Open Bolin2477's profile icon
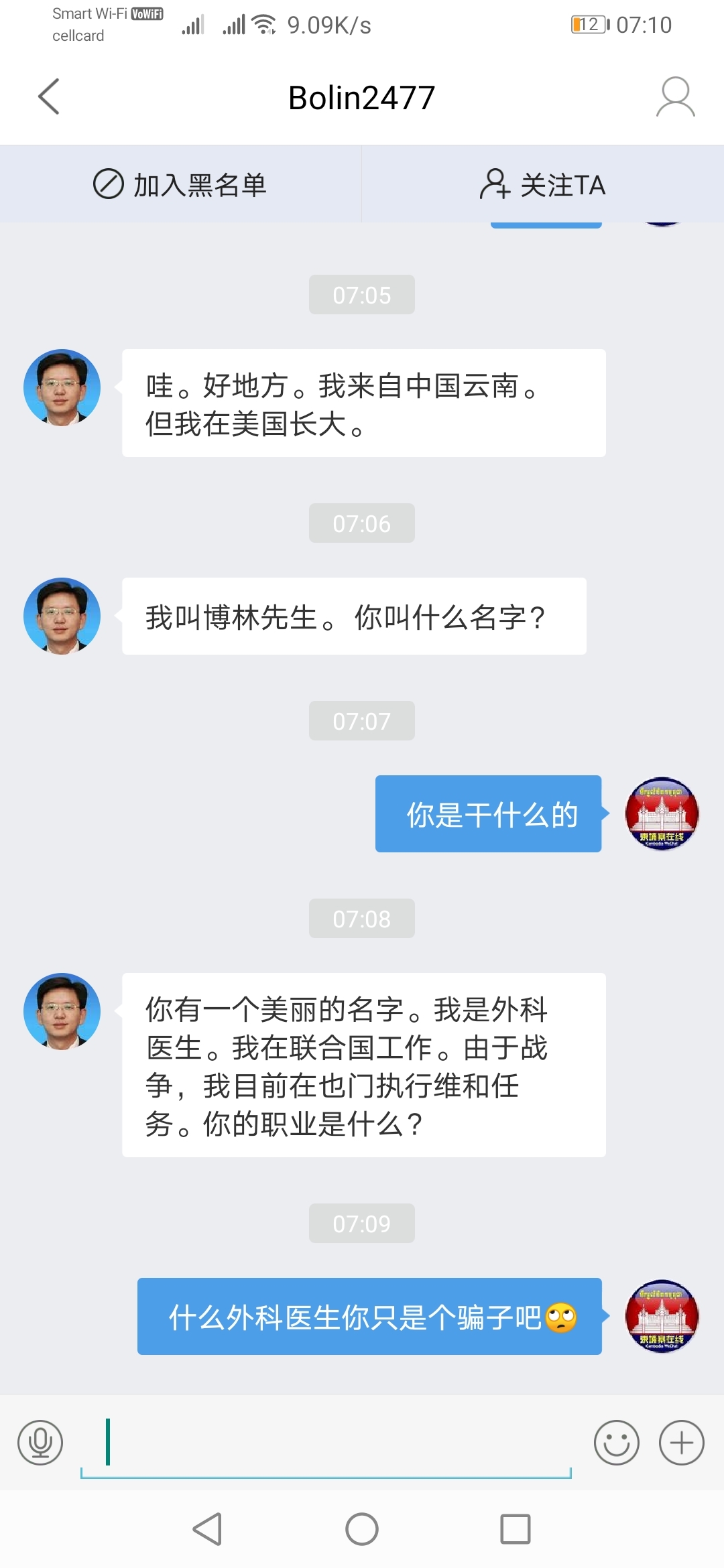The height and width of the screenshot is (1568, 724). (x=675, y=97)
